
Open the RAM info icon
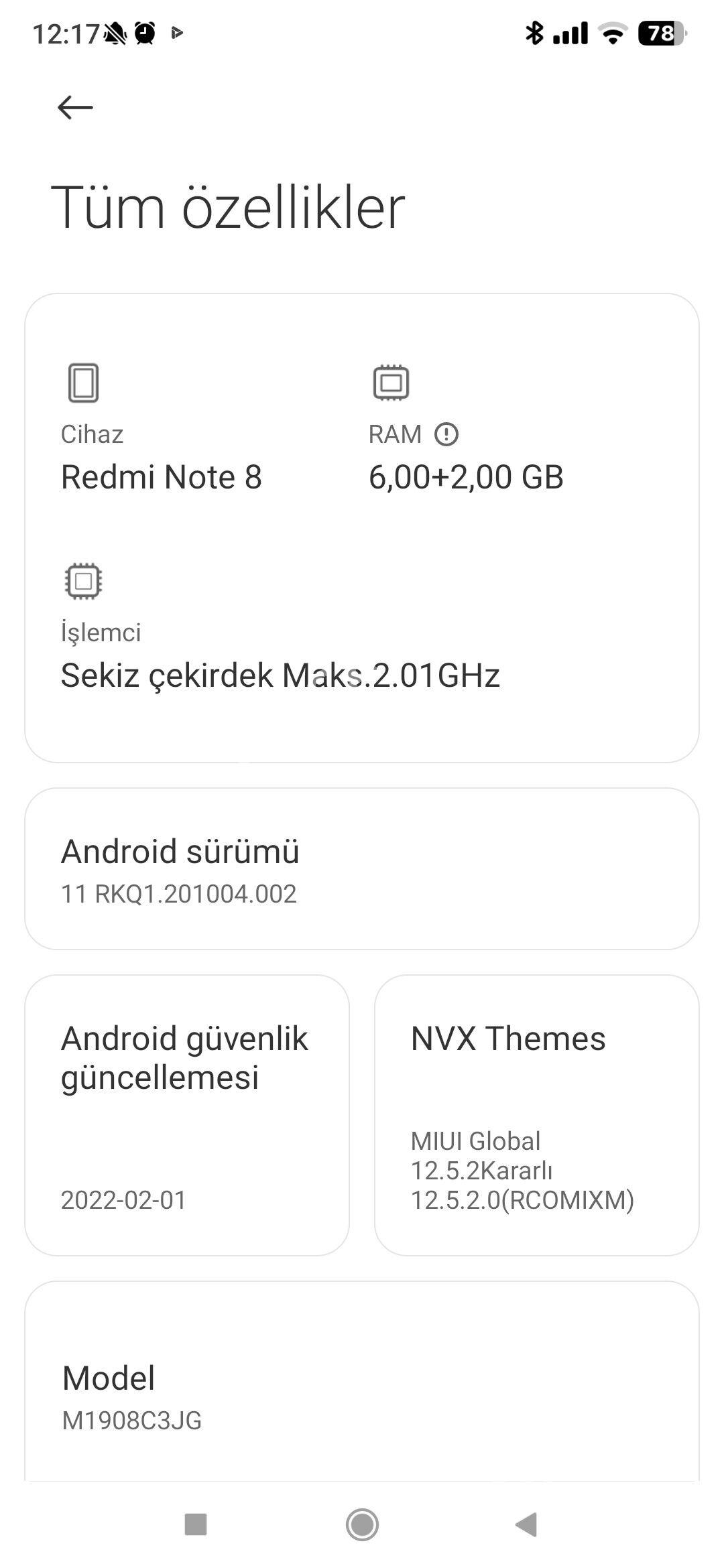coord(446,434)
